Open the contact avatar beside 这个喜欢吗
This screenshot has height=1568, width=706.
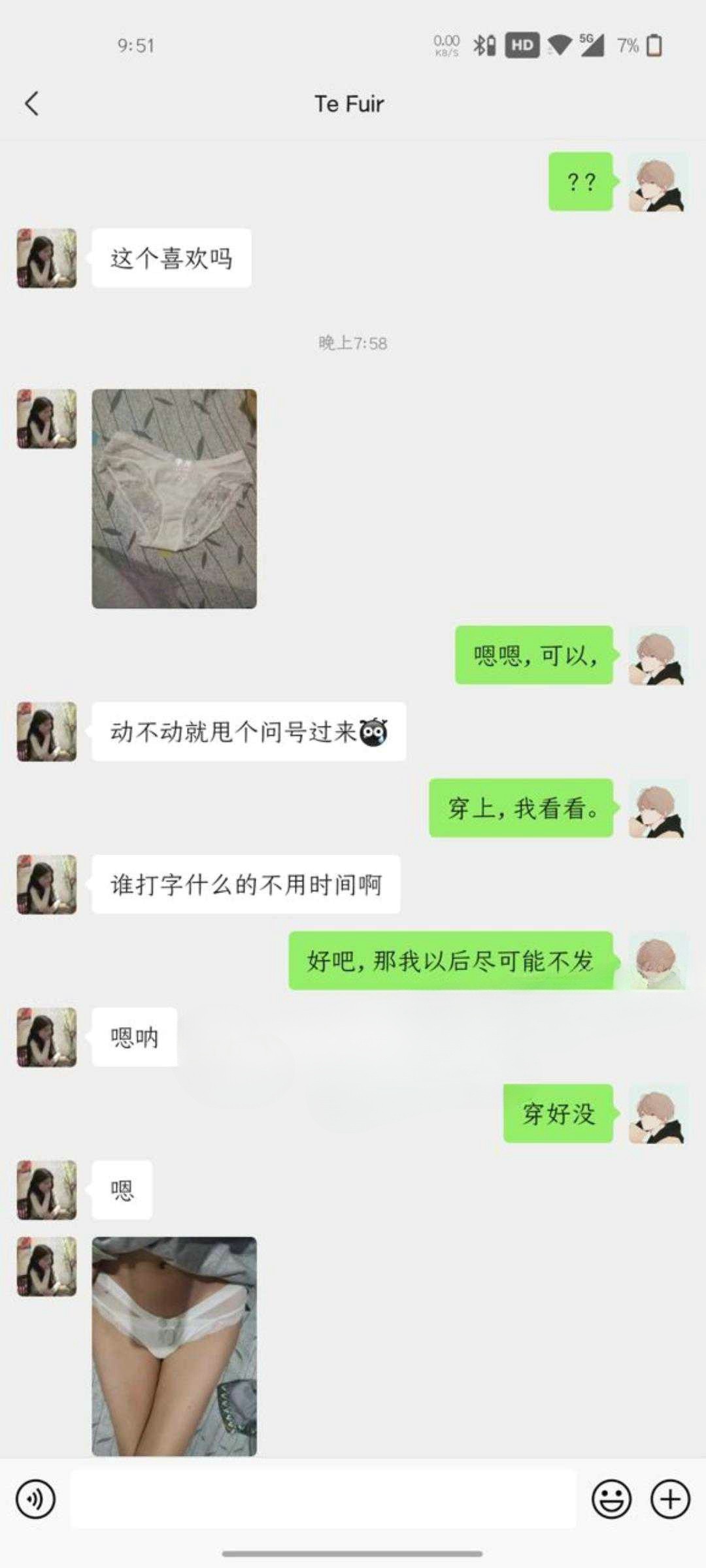pyautogui.click(x=46, y=258)
